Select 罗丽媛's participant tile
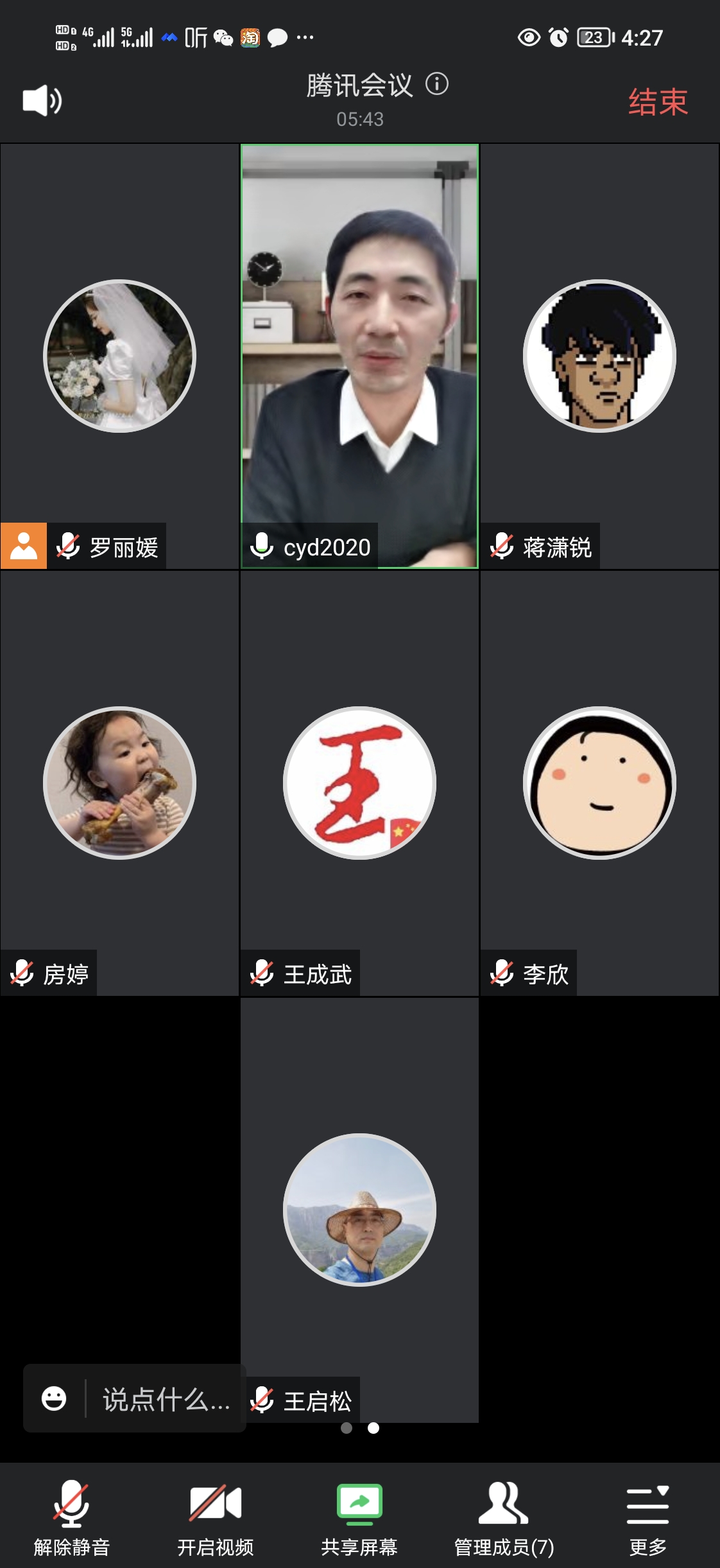Image resolution: width=720 pixels, height=1568 pixels. point(119,356)
